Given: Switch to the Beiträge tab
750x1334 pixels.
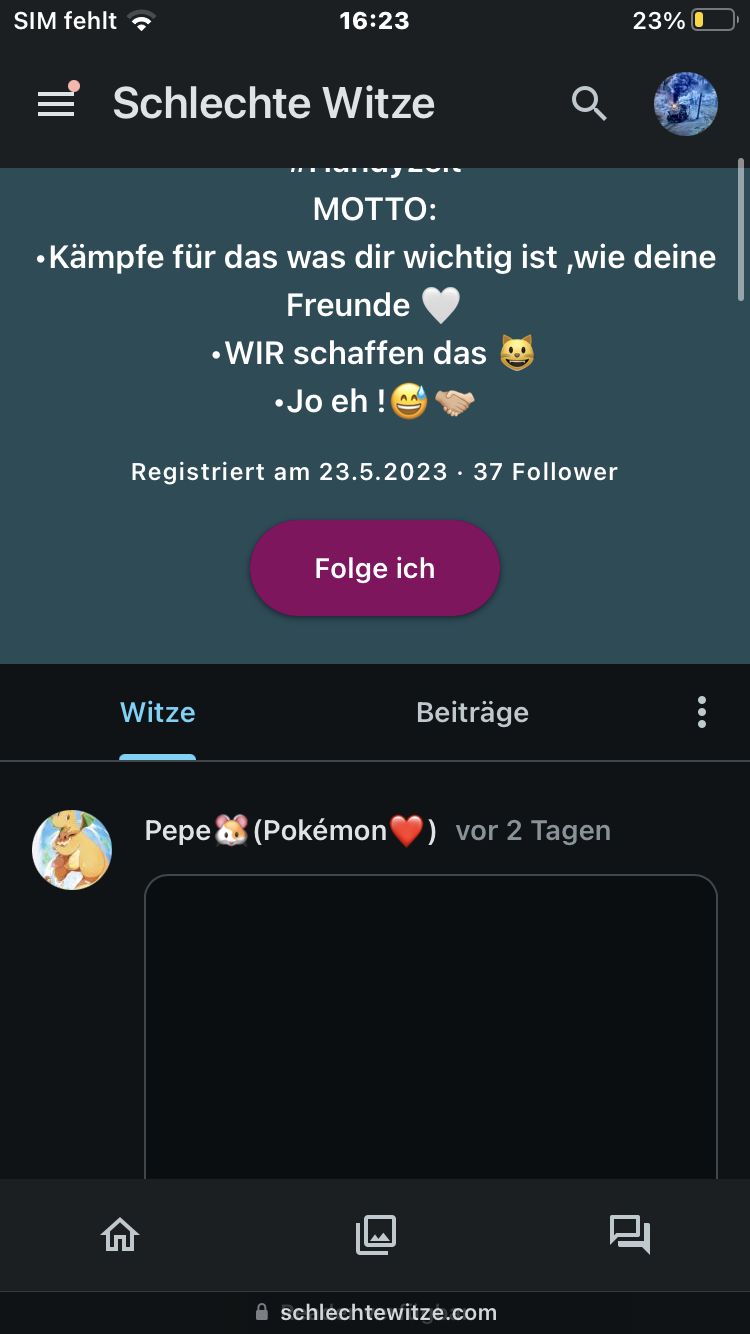Looking at the screenshot, I should pyautogui.click(x=472, y=713).
